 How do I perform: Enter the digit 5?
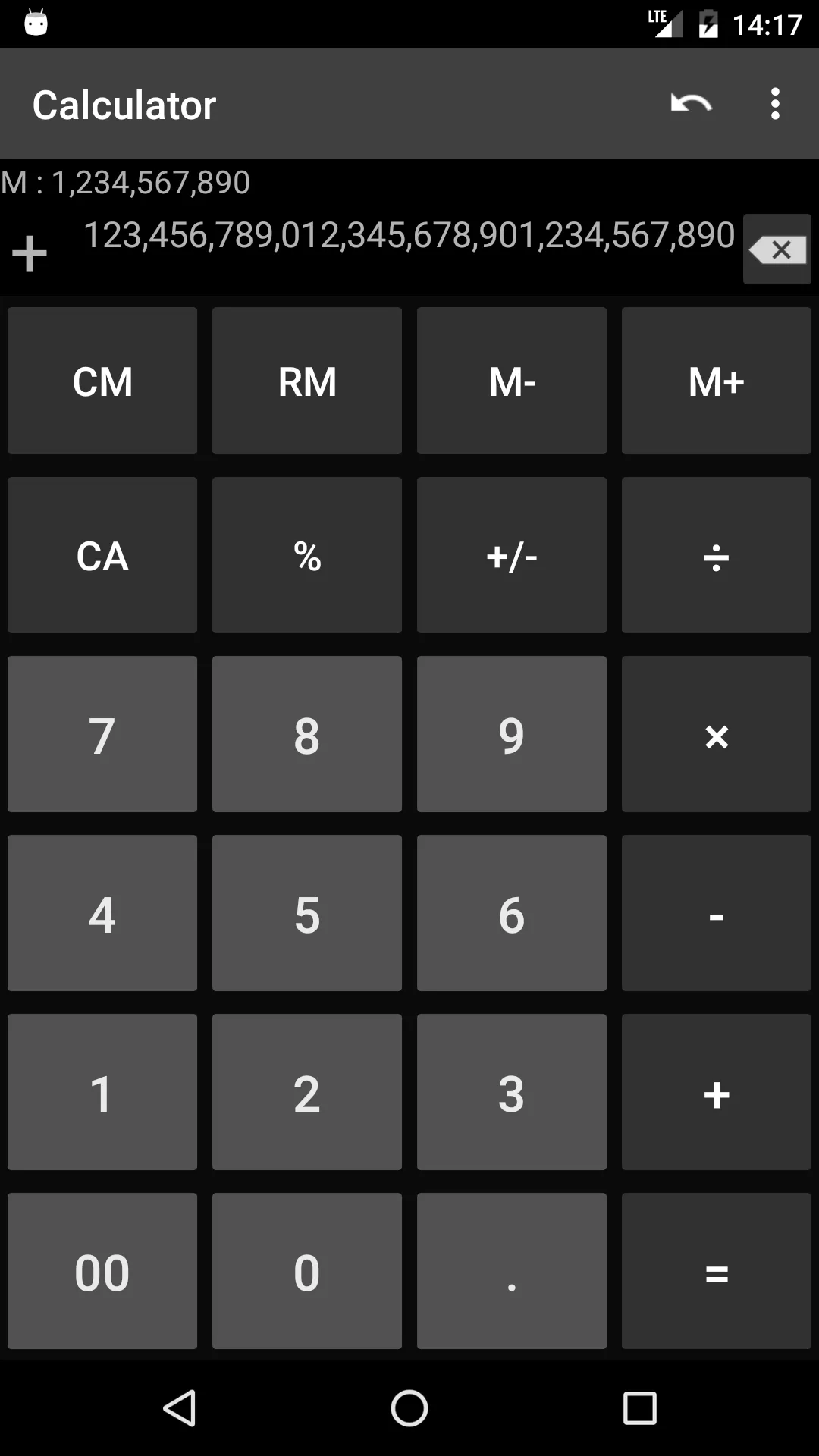(307, 913)
